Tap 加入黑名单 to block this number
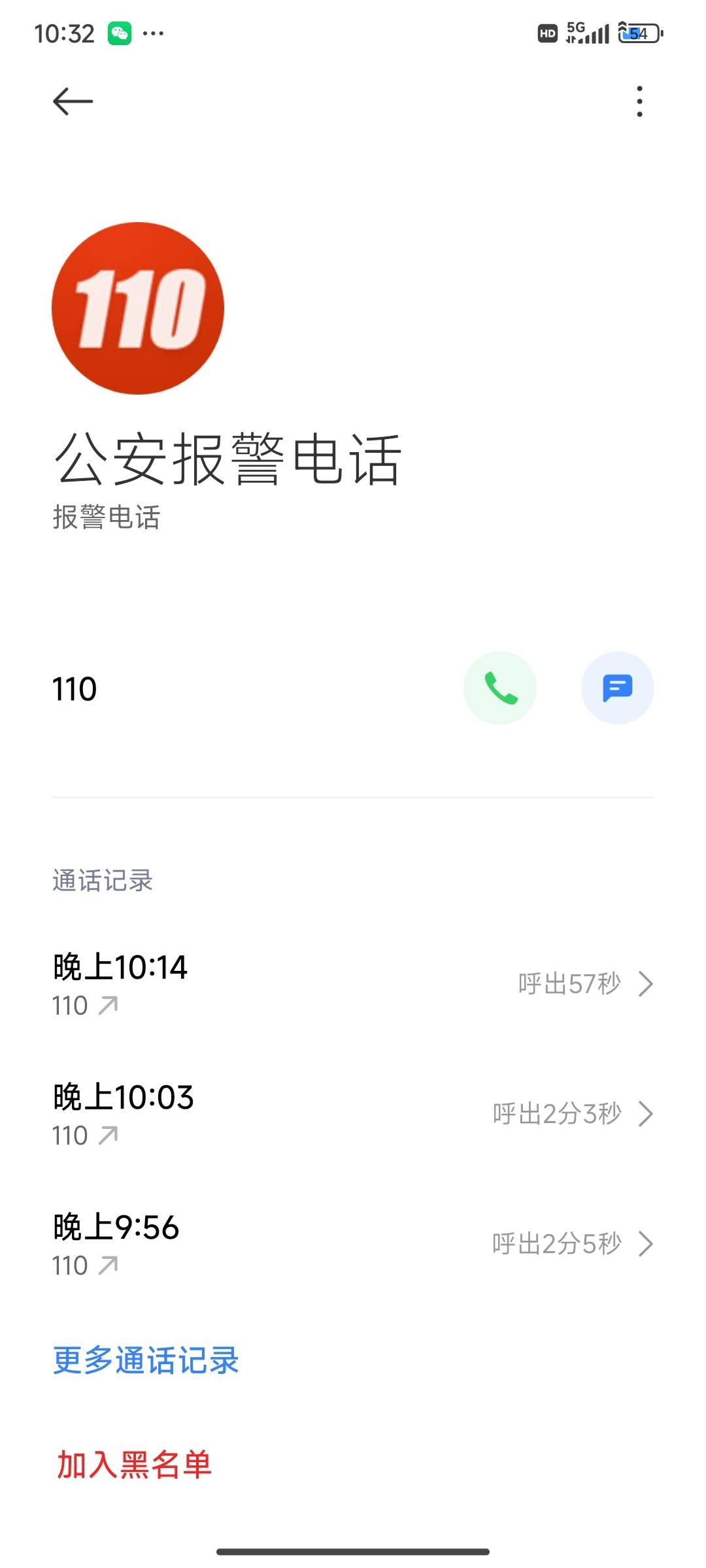 tap(134, 1465)
